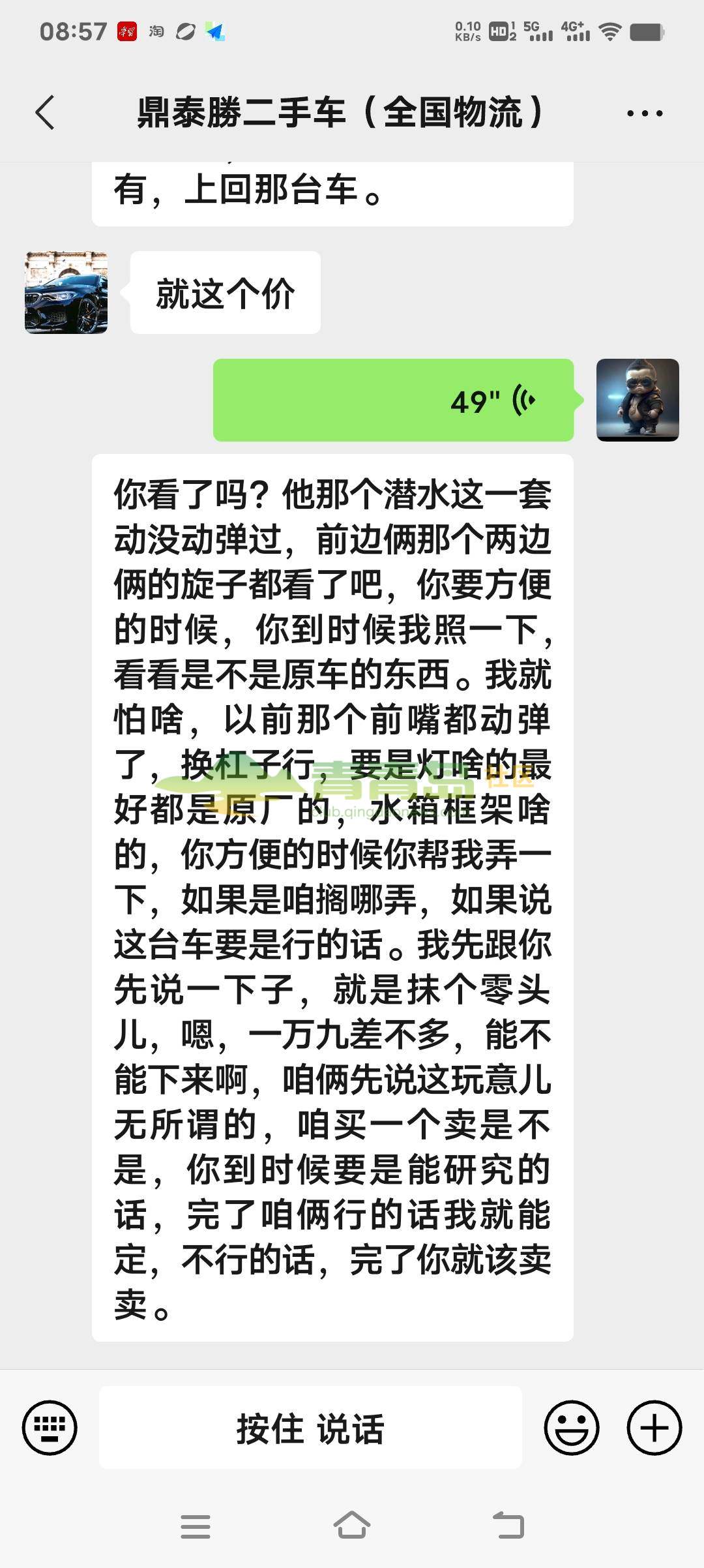Open the emoji sticker panel

coord(571,1428)
